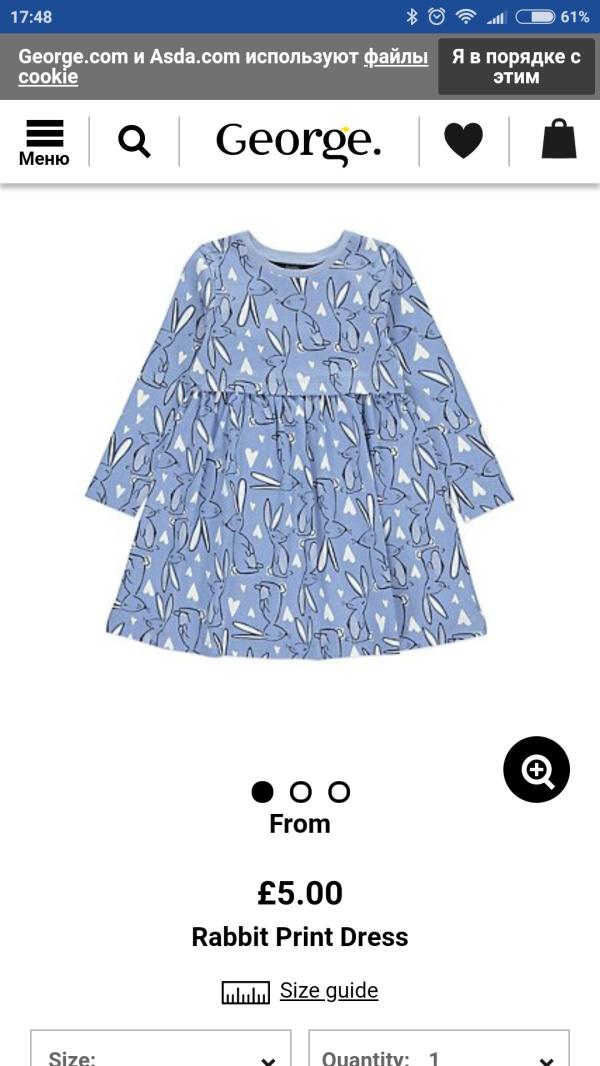Viewport: 600px width, 1066px height.
Task: Go to the George home logo
Action: (x=298, y=142)
